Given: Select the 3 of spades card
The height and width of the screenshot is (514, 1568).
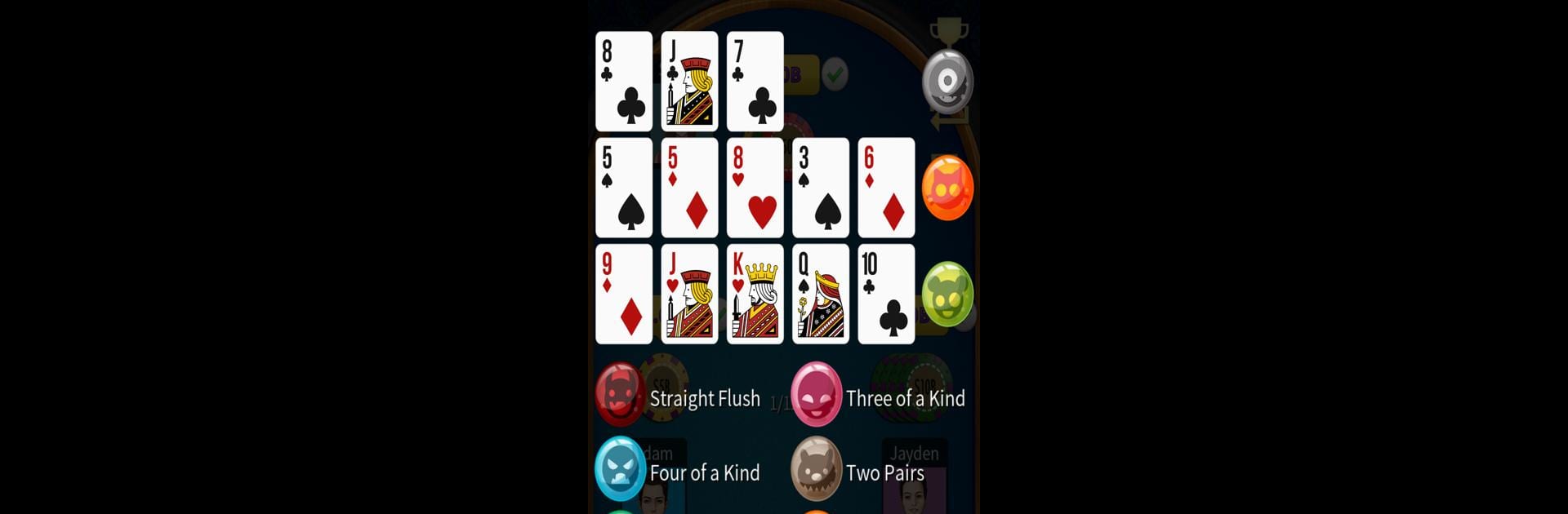Looking at the screenshot, I should click(x=821, y=188).
